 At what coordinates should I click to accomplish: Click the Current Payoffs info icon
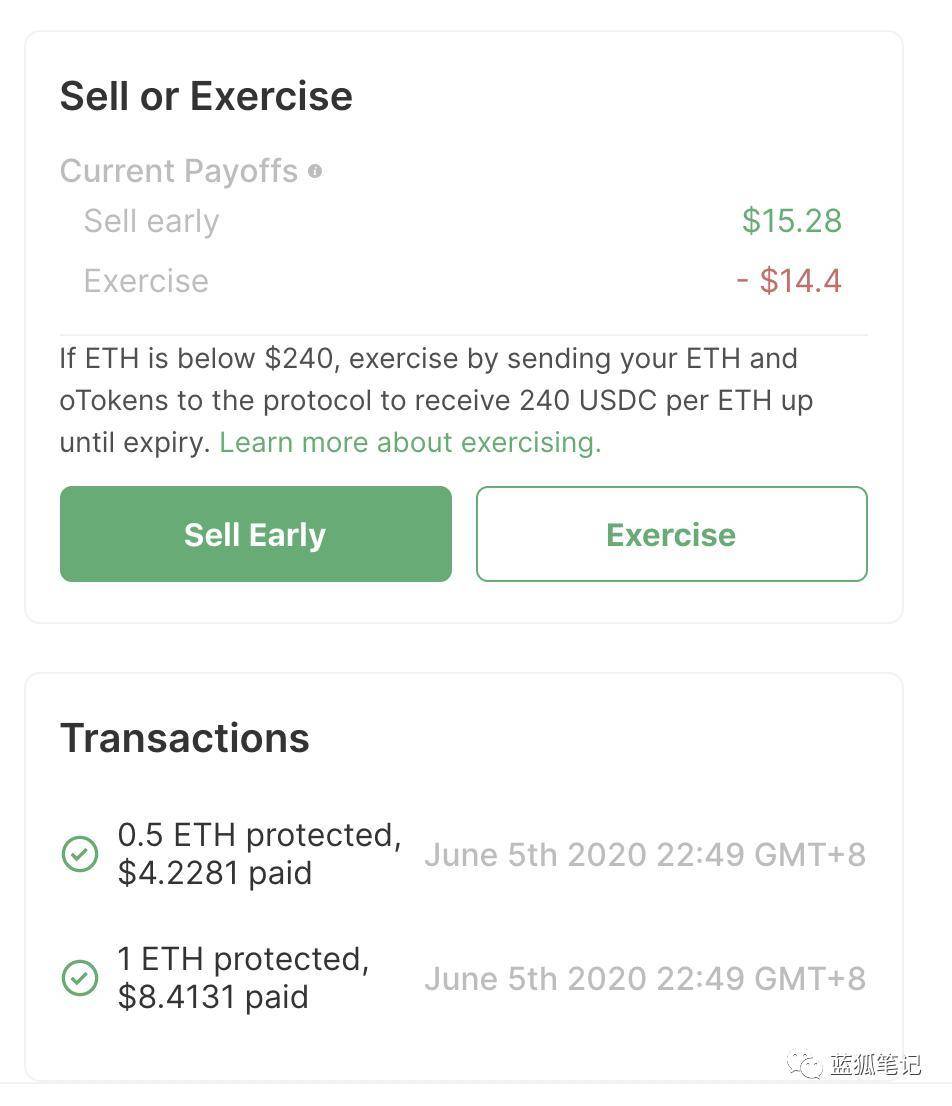[316, 170]
